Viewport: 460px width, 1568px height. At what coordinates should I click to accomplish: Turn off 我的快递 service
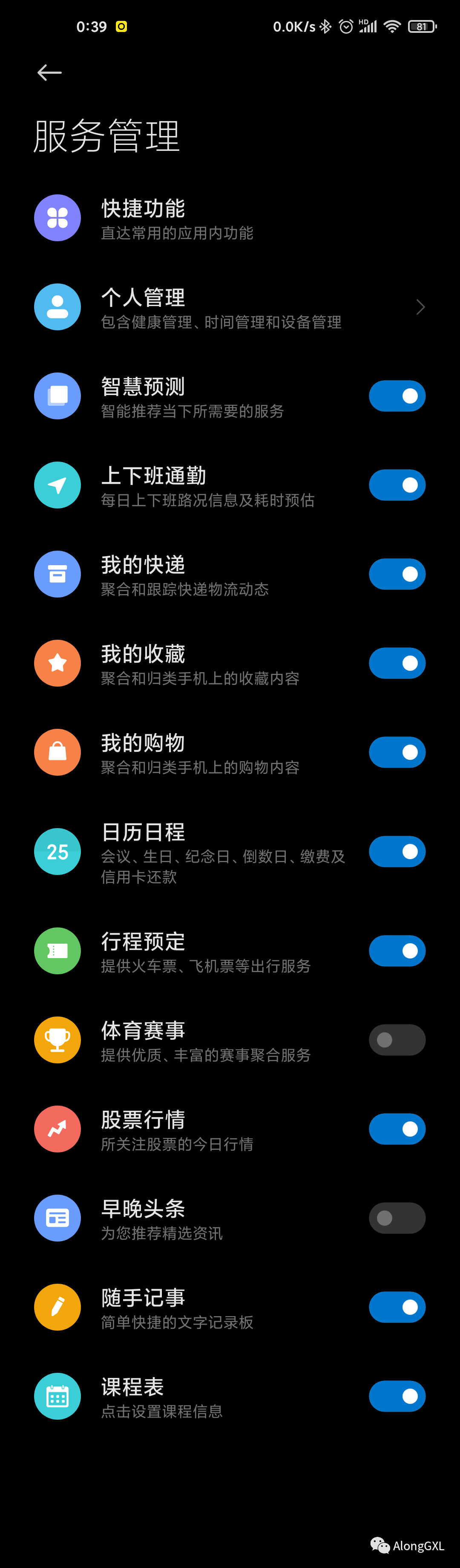click(397, 574)
